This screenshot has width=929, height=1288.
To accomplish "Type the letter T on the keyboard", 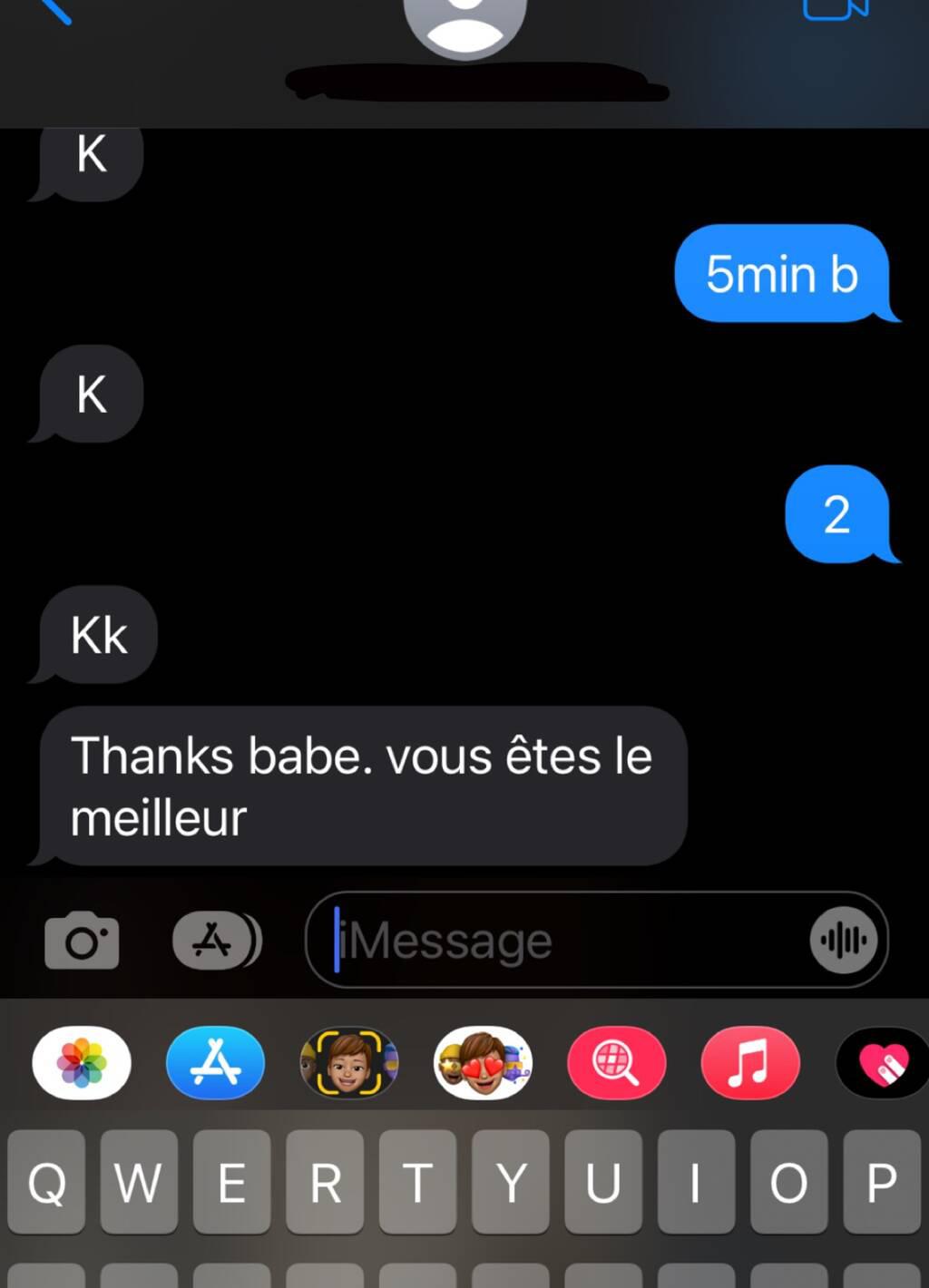I will 417,1182.
